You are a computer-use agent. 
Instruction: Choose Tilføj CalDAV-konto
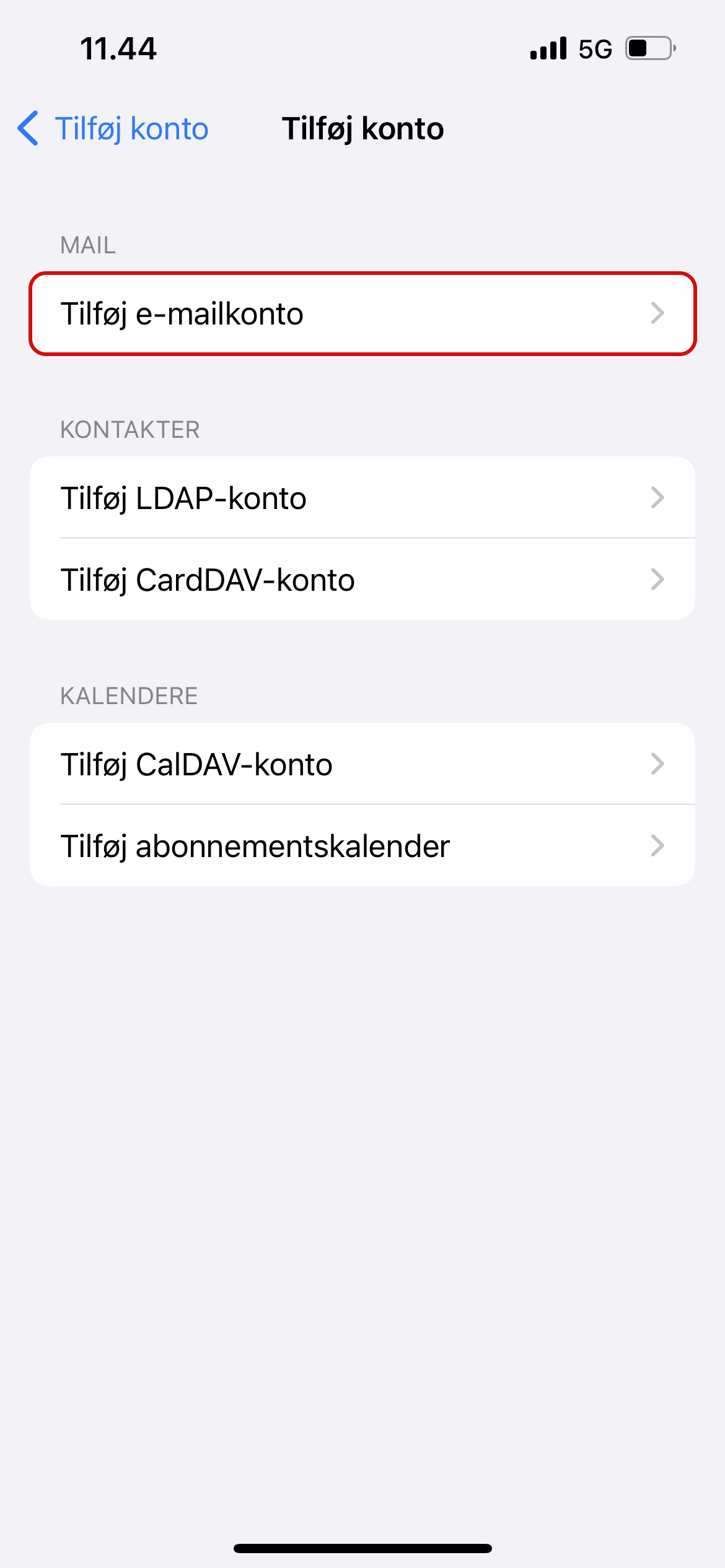click(x=362, y=764)
